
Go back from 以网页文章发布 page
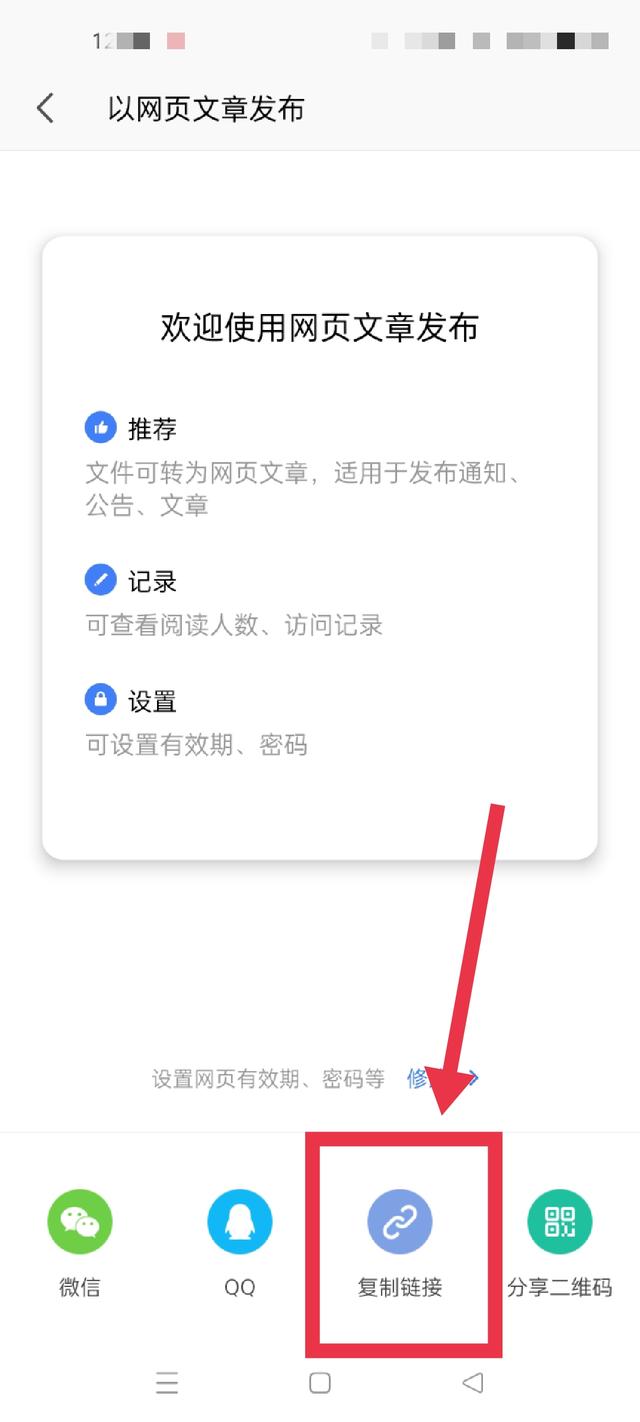tap(45, 108)
